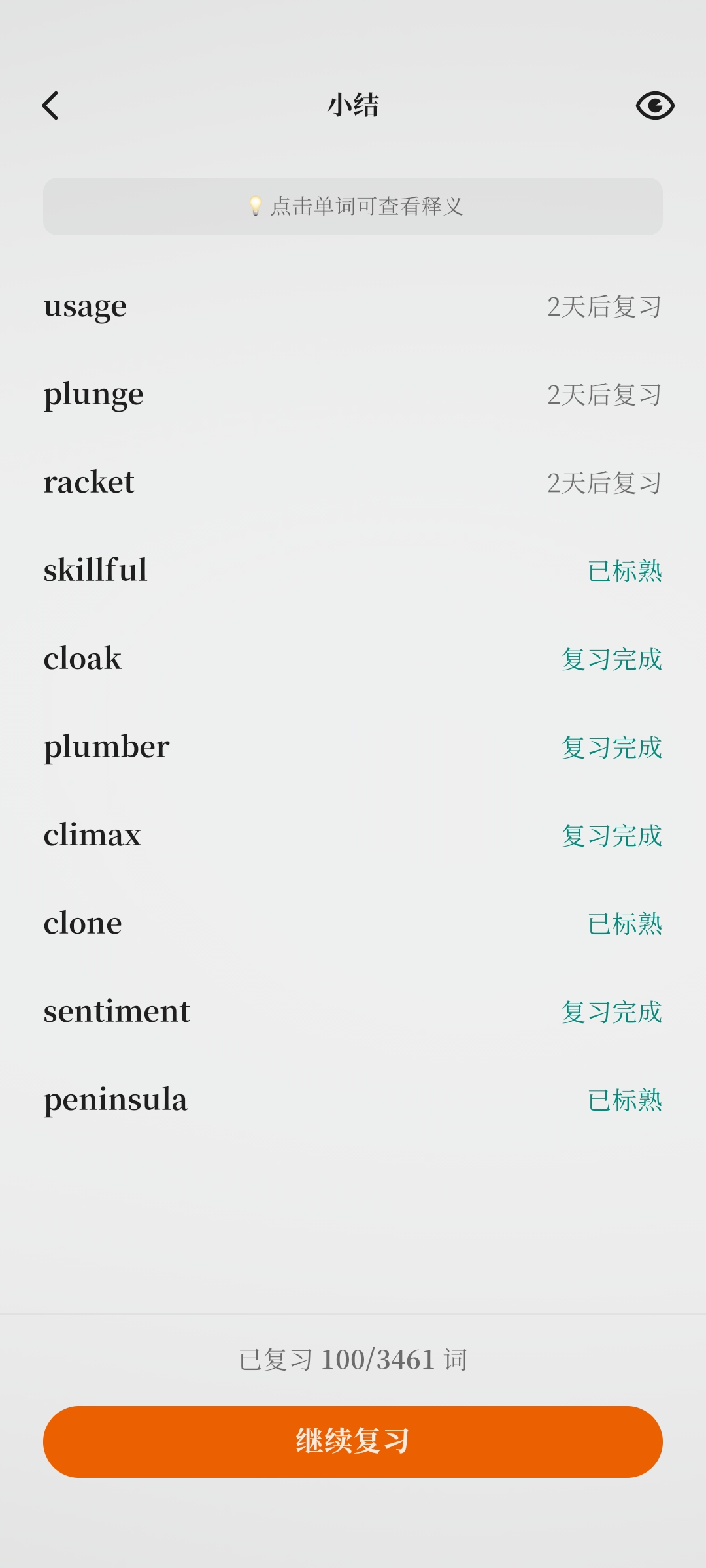706x1568 pixels.
Task: Look up the word peninsula
Action: coord(116,1100)
